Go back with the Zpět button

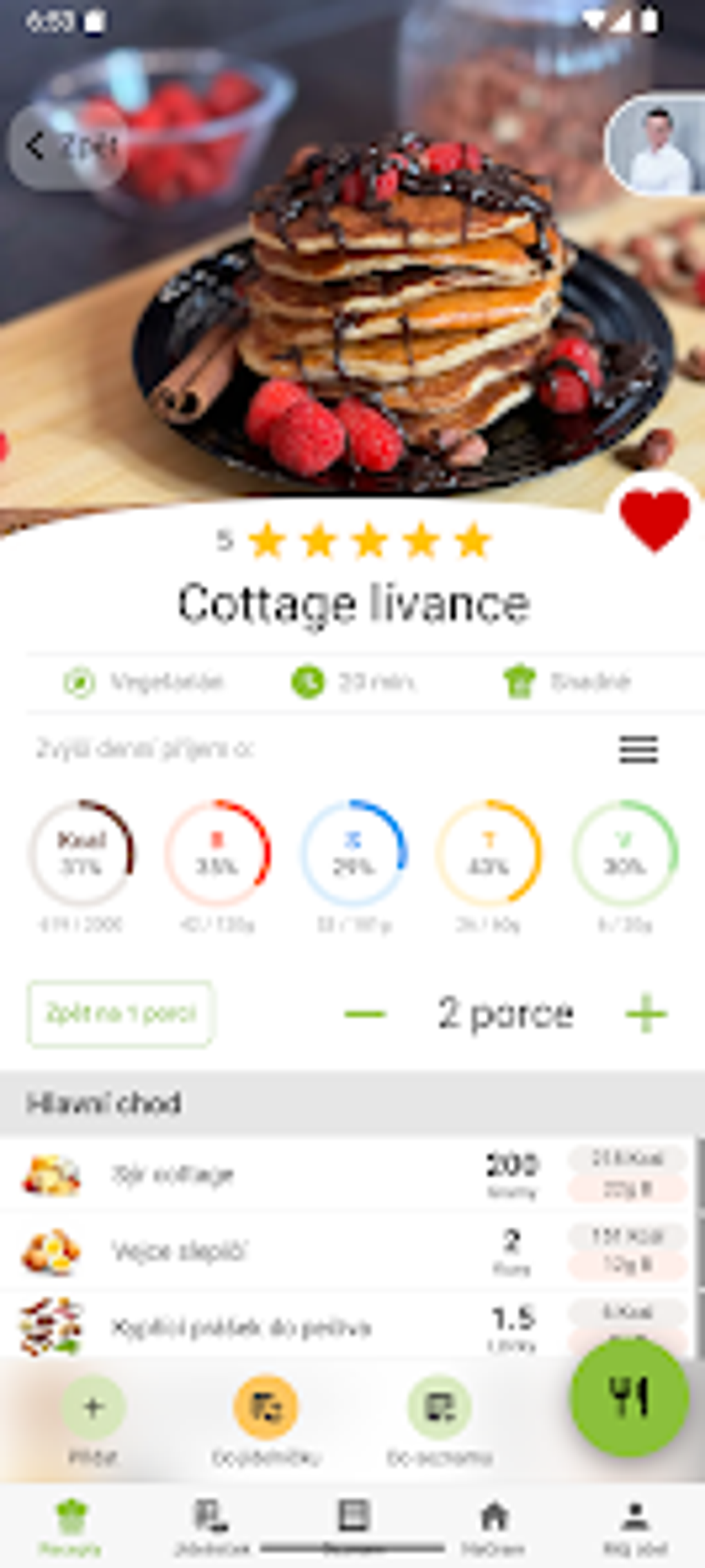coord(68,146)
